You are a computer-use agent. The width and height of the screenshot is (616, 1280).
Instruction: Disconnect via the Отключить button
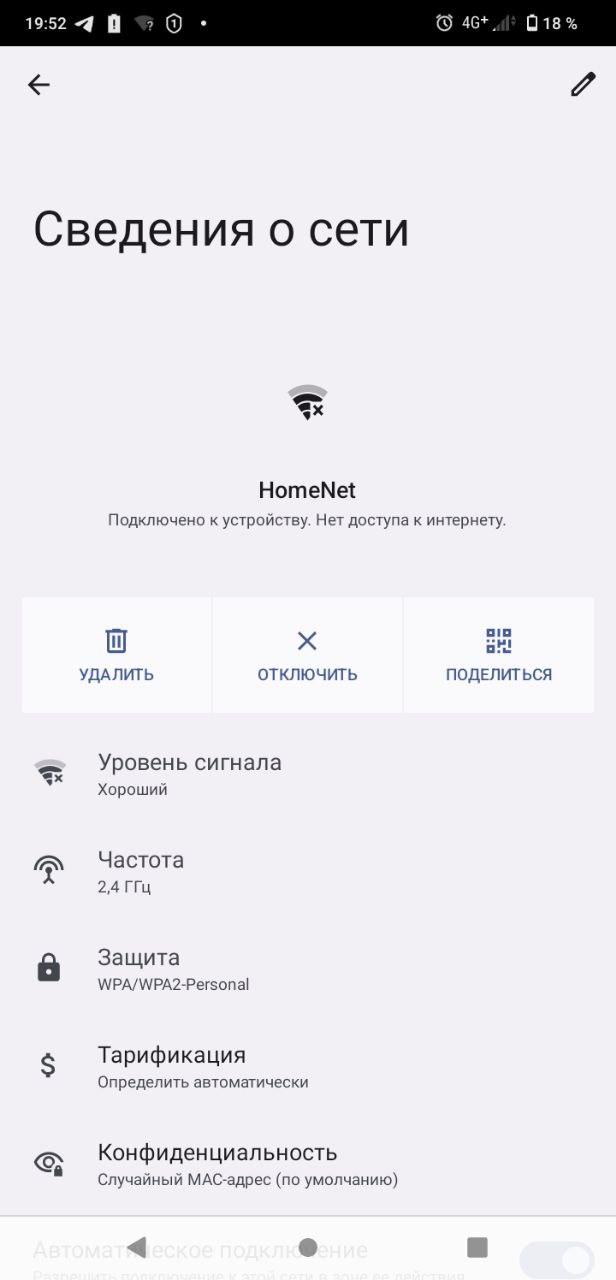pos(307,655)
